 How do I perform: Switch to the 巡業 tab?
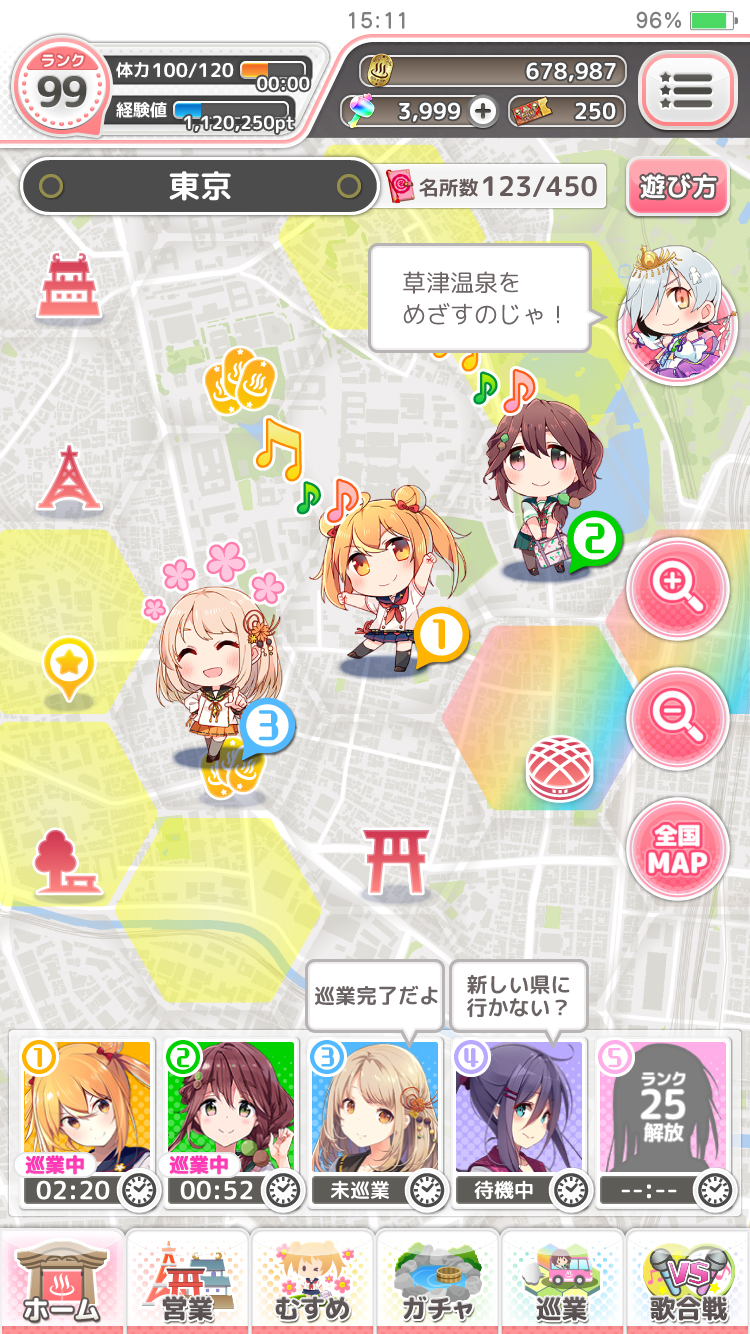point(562,1283)
